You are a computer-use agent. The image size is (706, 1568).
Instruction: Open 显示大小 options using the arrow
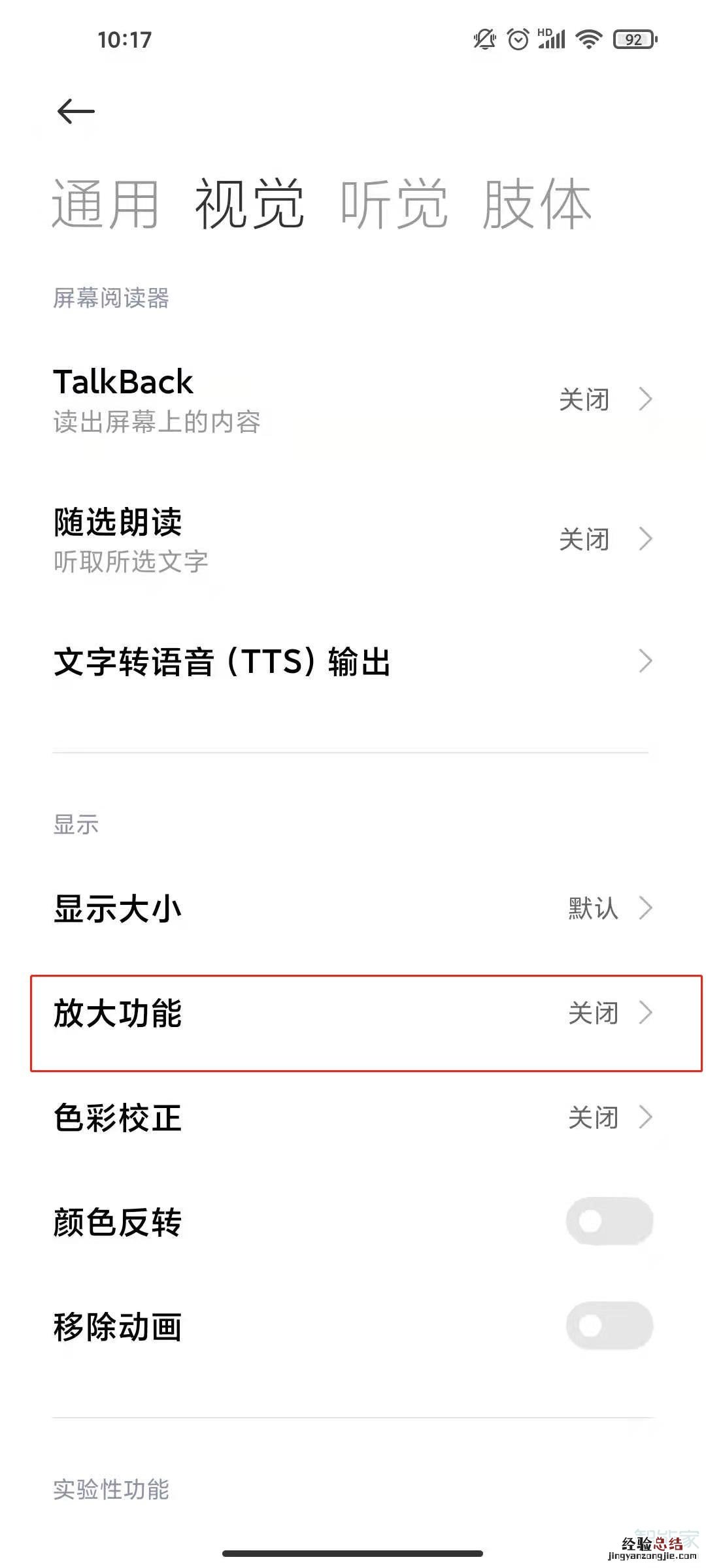(x=645, y=907)
